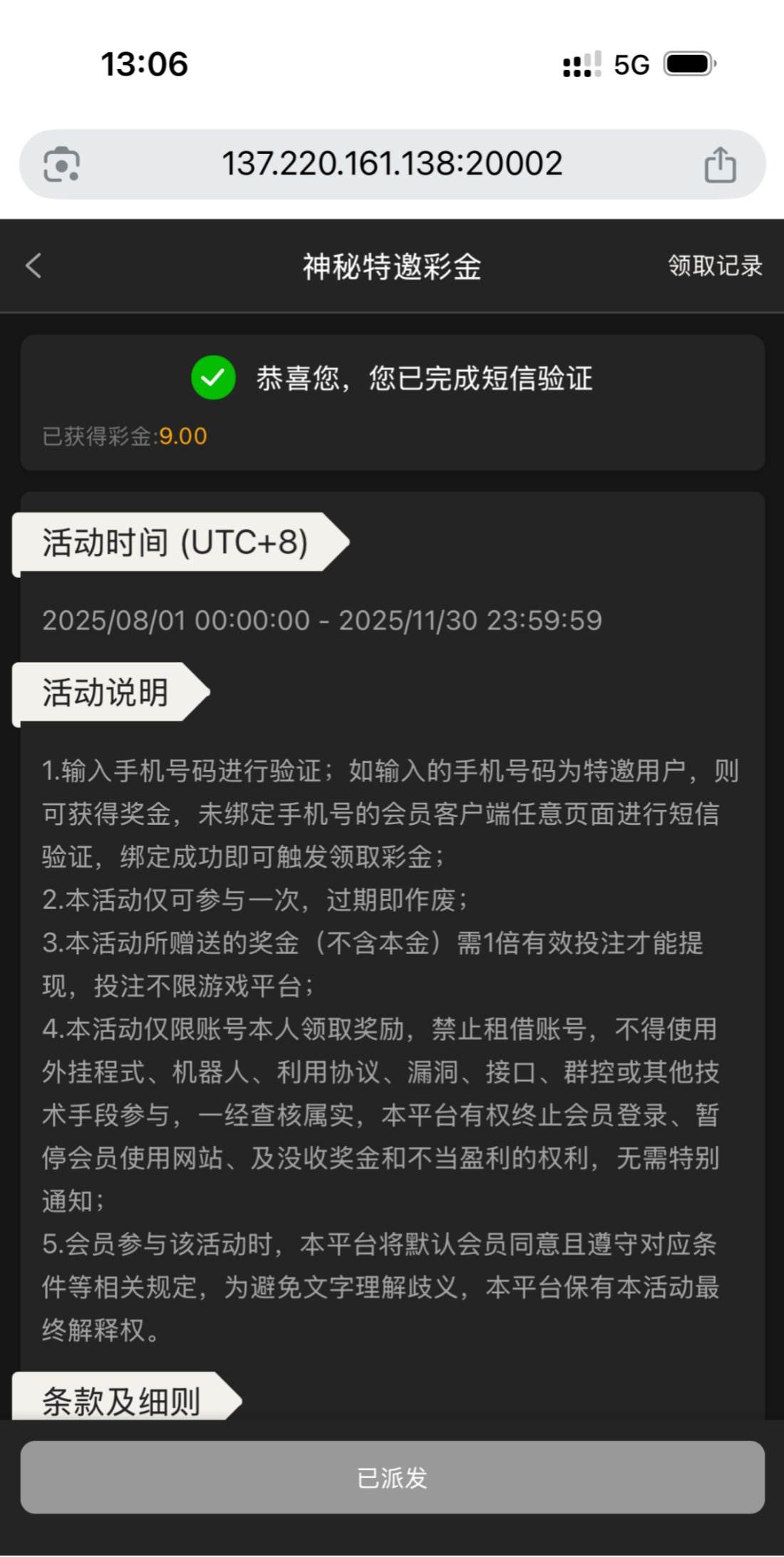Viewport: 784px width, 1557px height.
Task: Open 领取记录 claim records
Action: (714, 266)
